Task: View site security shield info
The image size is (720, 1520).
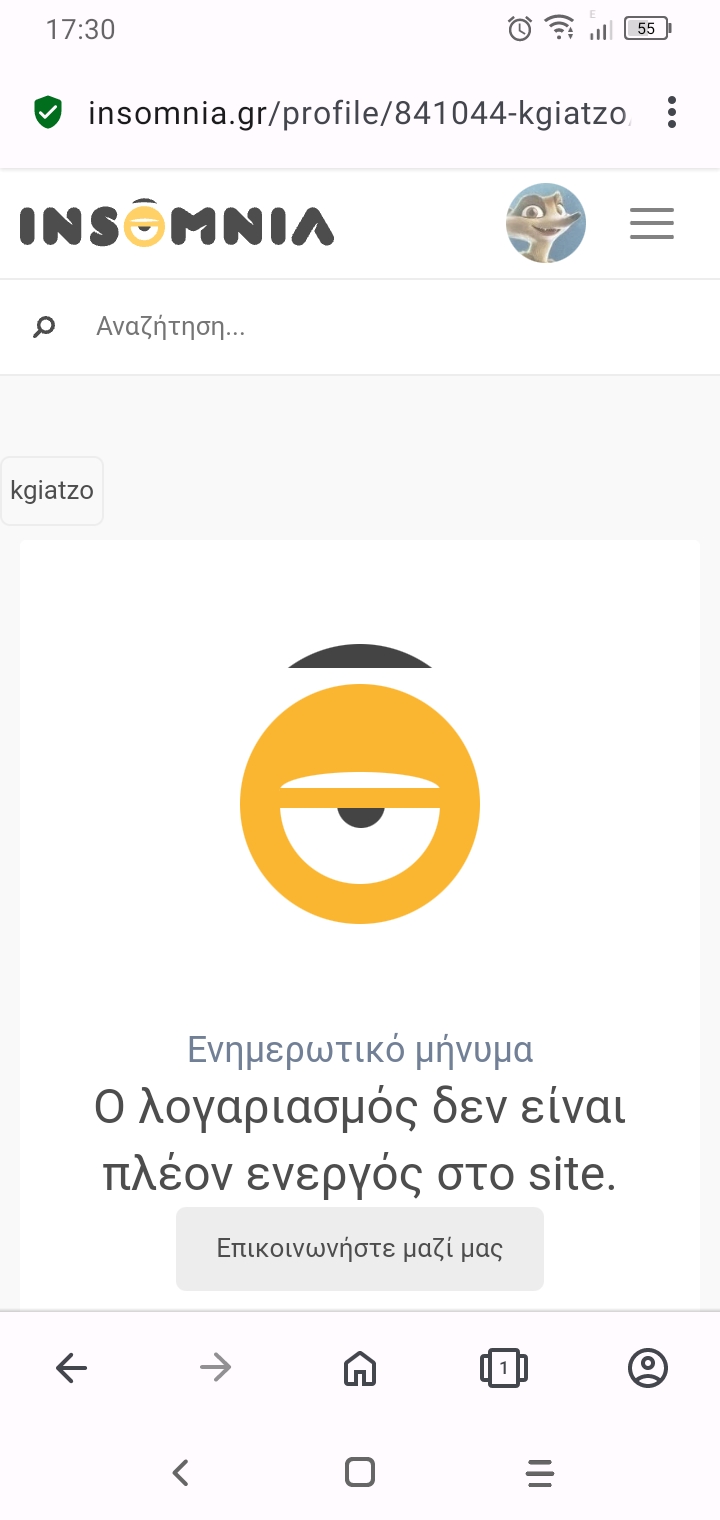Action: click(48, 113)
